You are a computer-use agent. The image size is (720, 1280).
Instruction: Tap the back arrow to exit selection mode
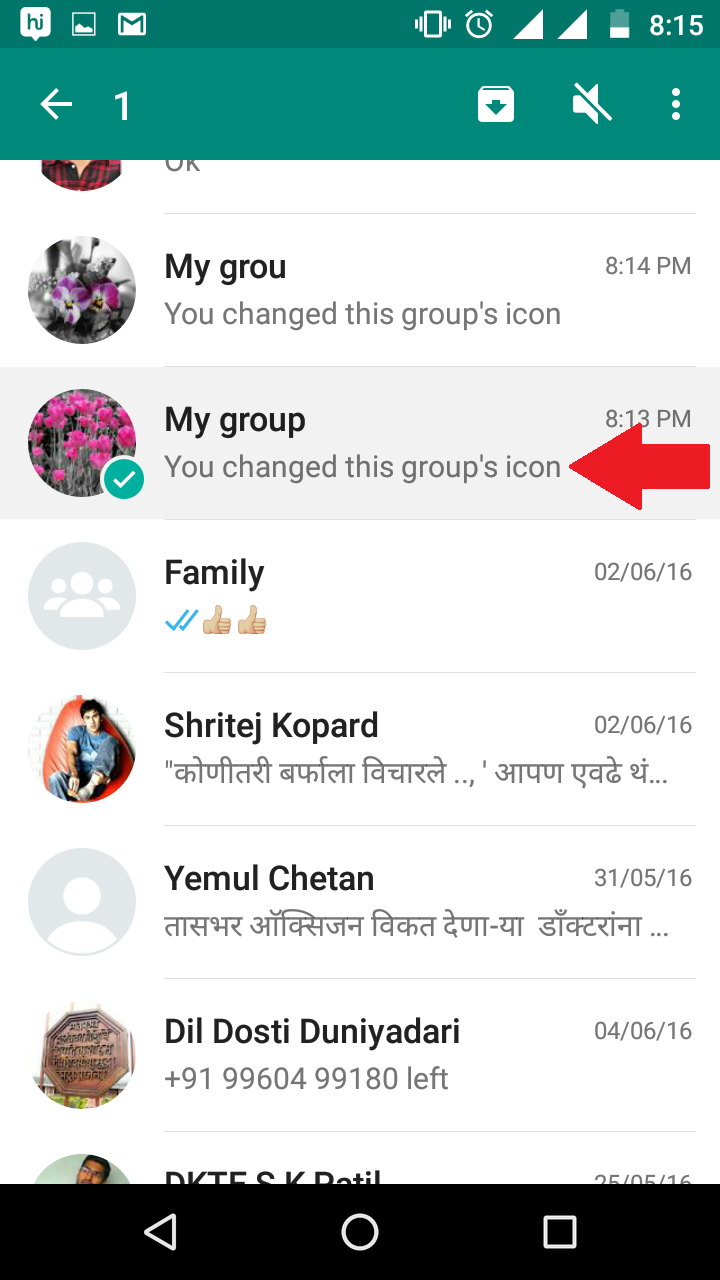tap(56, 103)
